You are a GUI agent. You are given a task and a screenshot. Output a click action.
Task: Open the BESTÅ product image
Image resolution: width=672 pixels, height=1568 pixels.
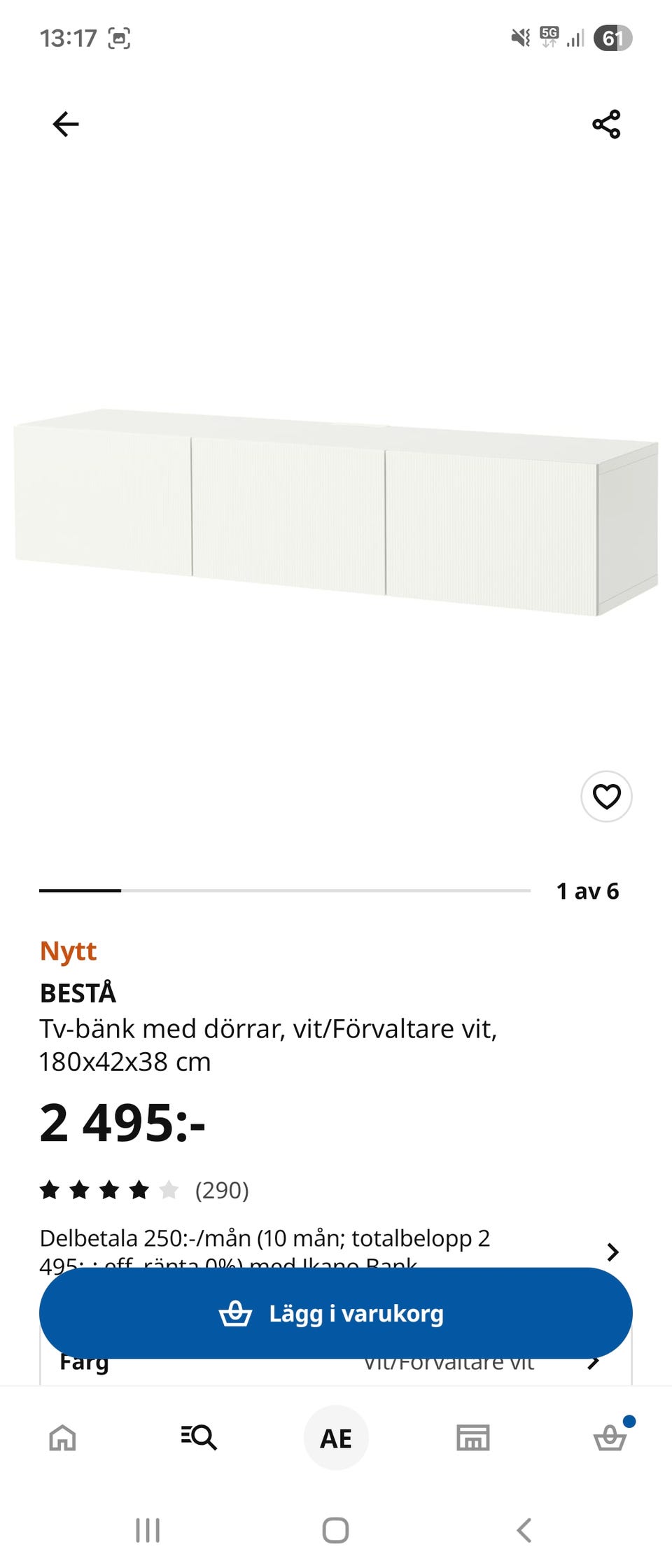point(336,511)
